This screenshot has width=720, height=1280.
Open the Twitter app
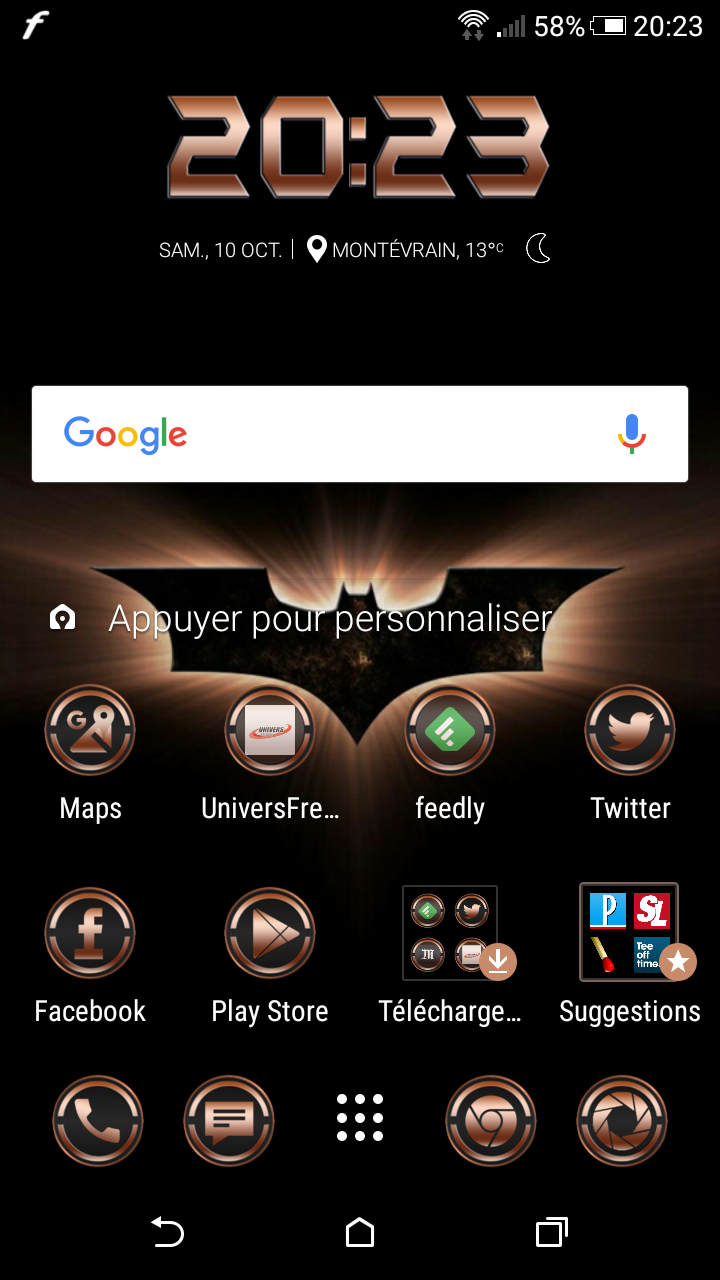[630, 731]
